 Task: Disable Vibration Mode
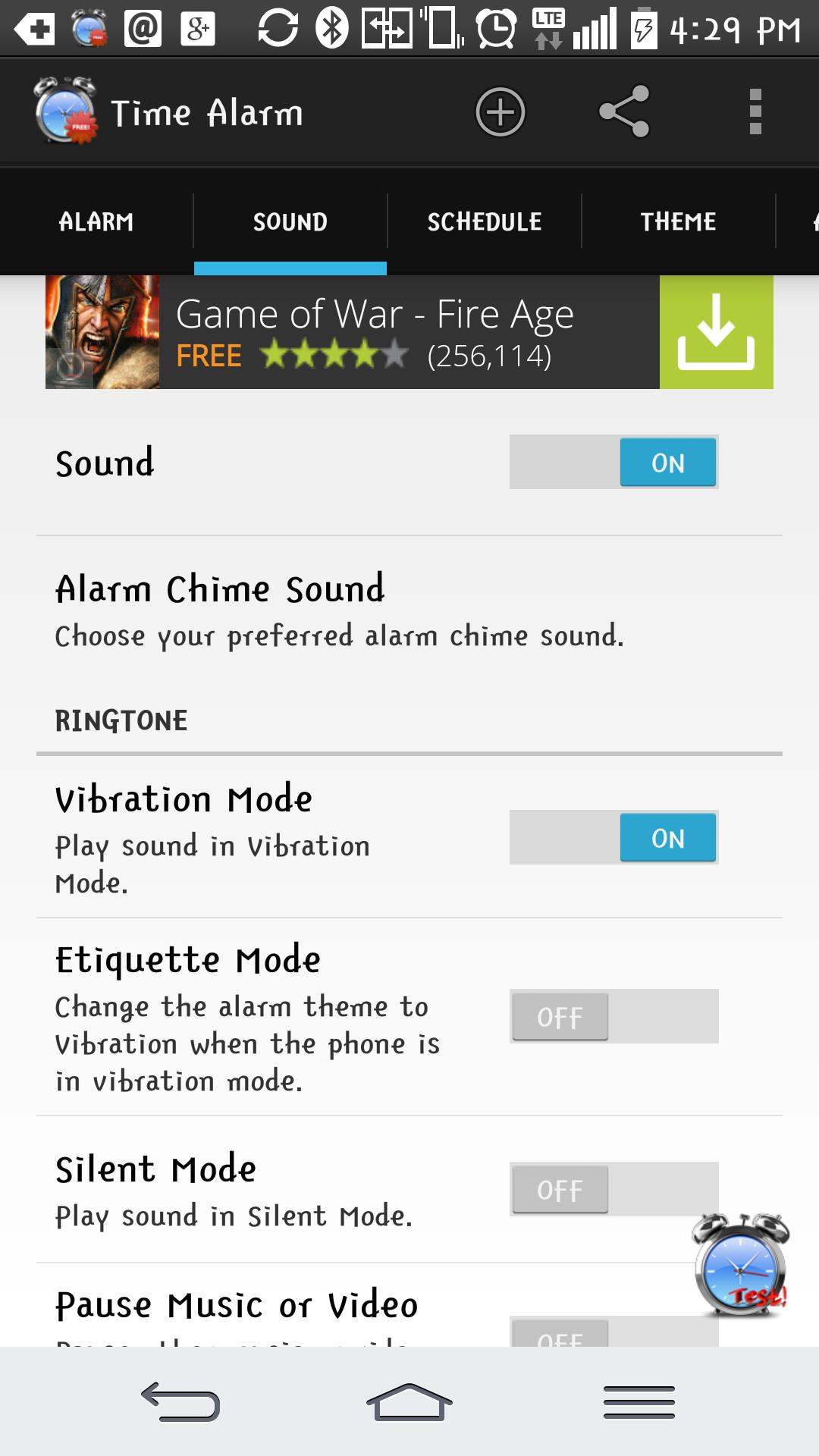click(x=613, y=837)
